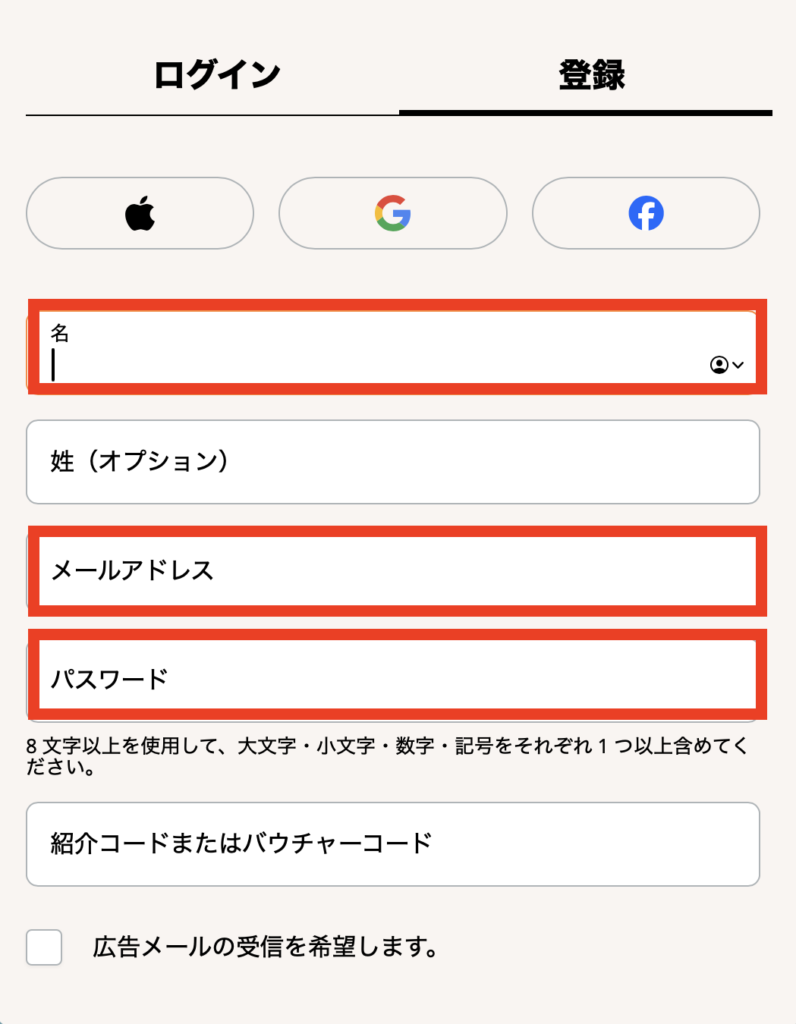Use the Google icon to continue registration
Screen dimensions: 796x1024
point(393,213)
